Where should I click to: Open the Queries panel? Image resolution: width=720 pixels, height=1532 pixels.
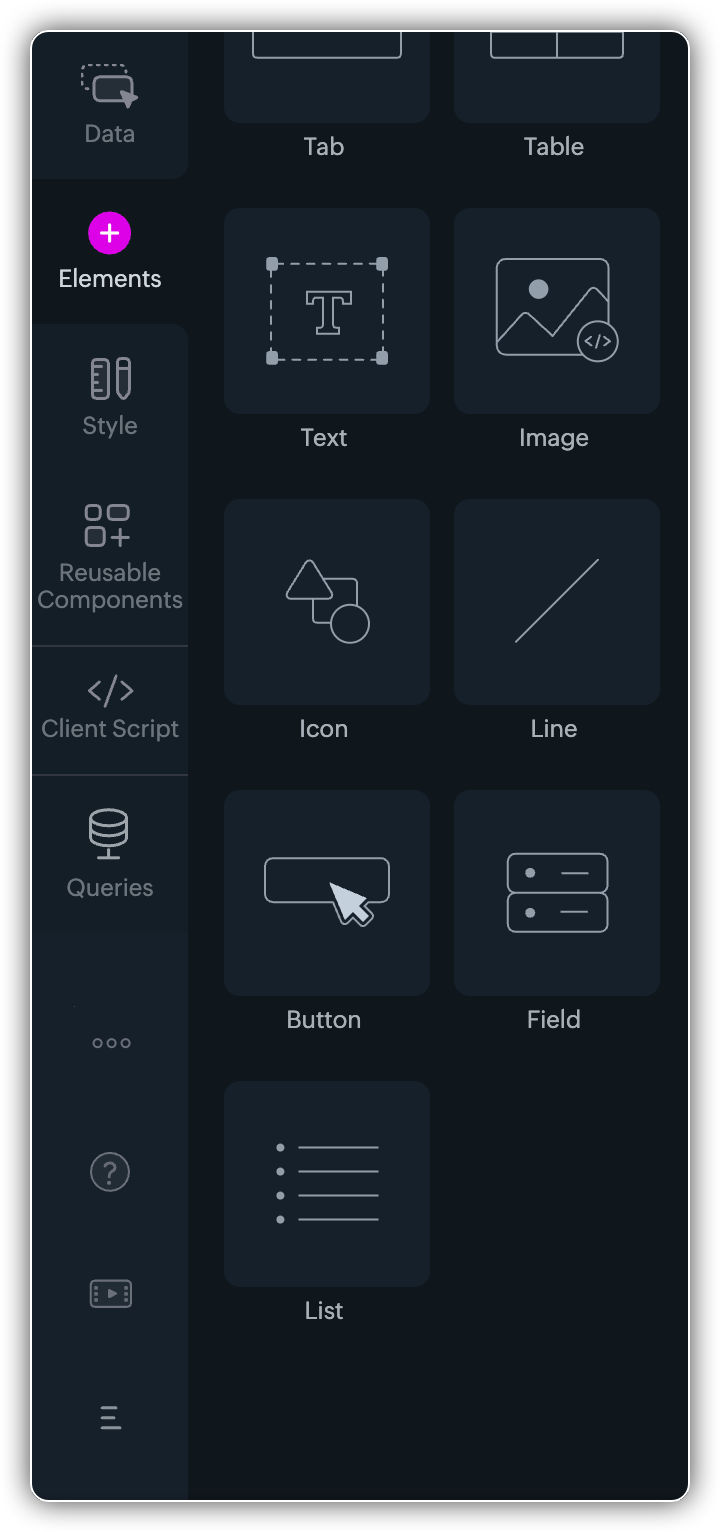pos(110,853)
